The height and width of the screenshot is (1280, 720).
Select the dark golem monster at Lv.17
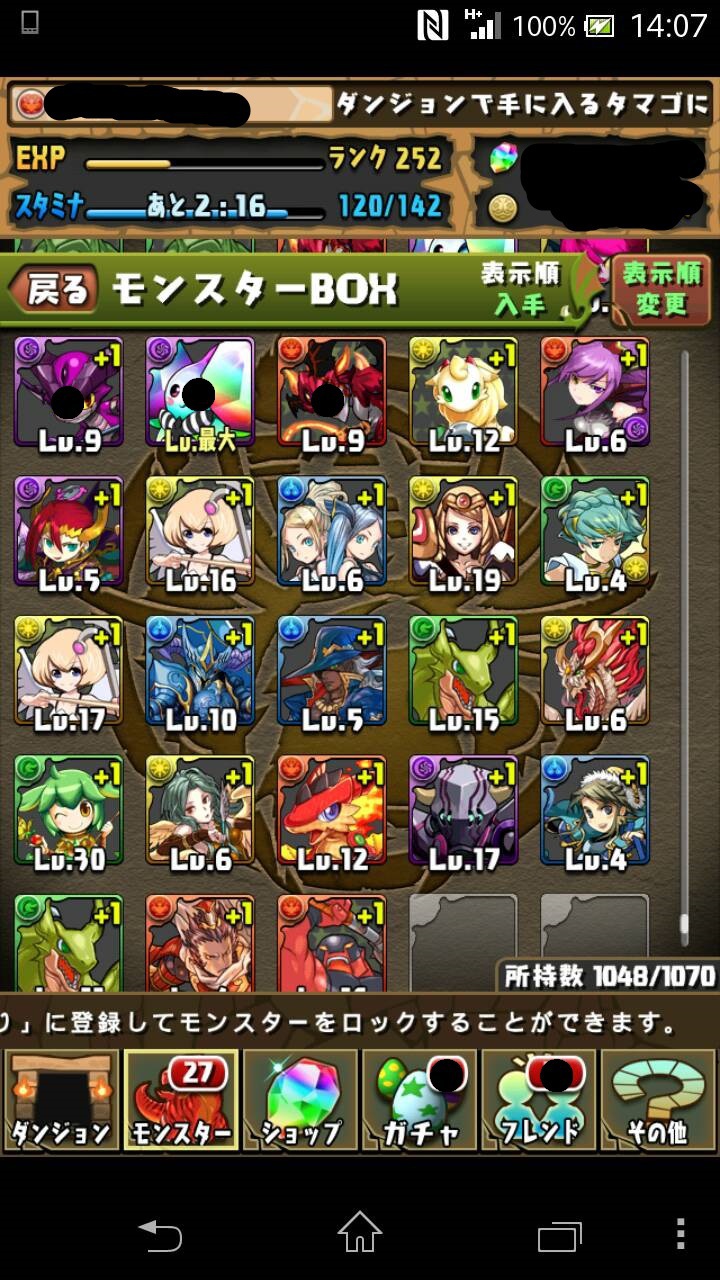point(464,810)
